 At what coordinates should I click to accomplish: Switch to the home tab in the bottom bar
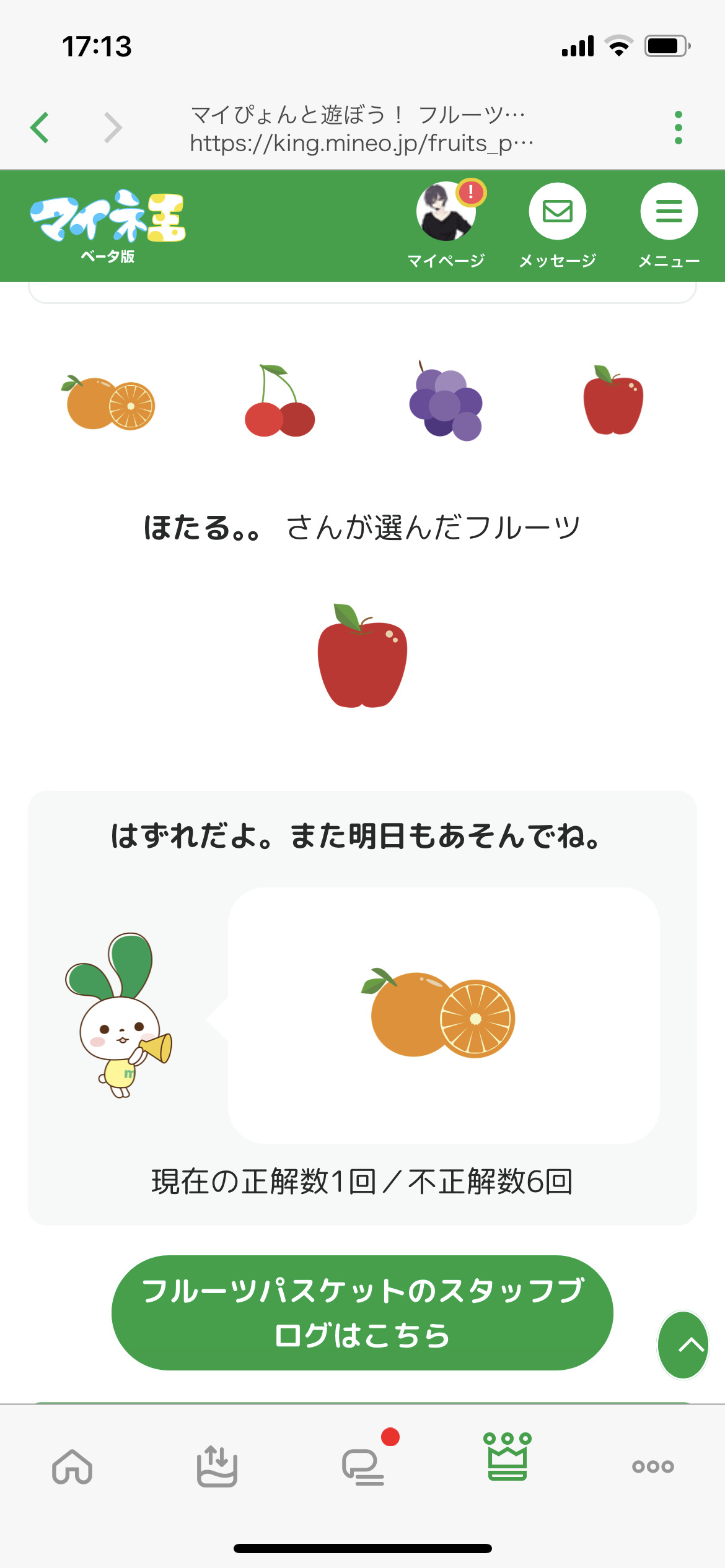72,1467
